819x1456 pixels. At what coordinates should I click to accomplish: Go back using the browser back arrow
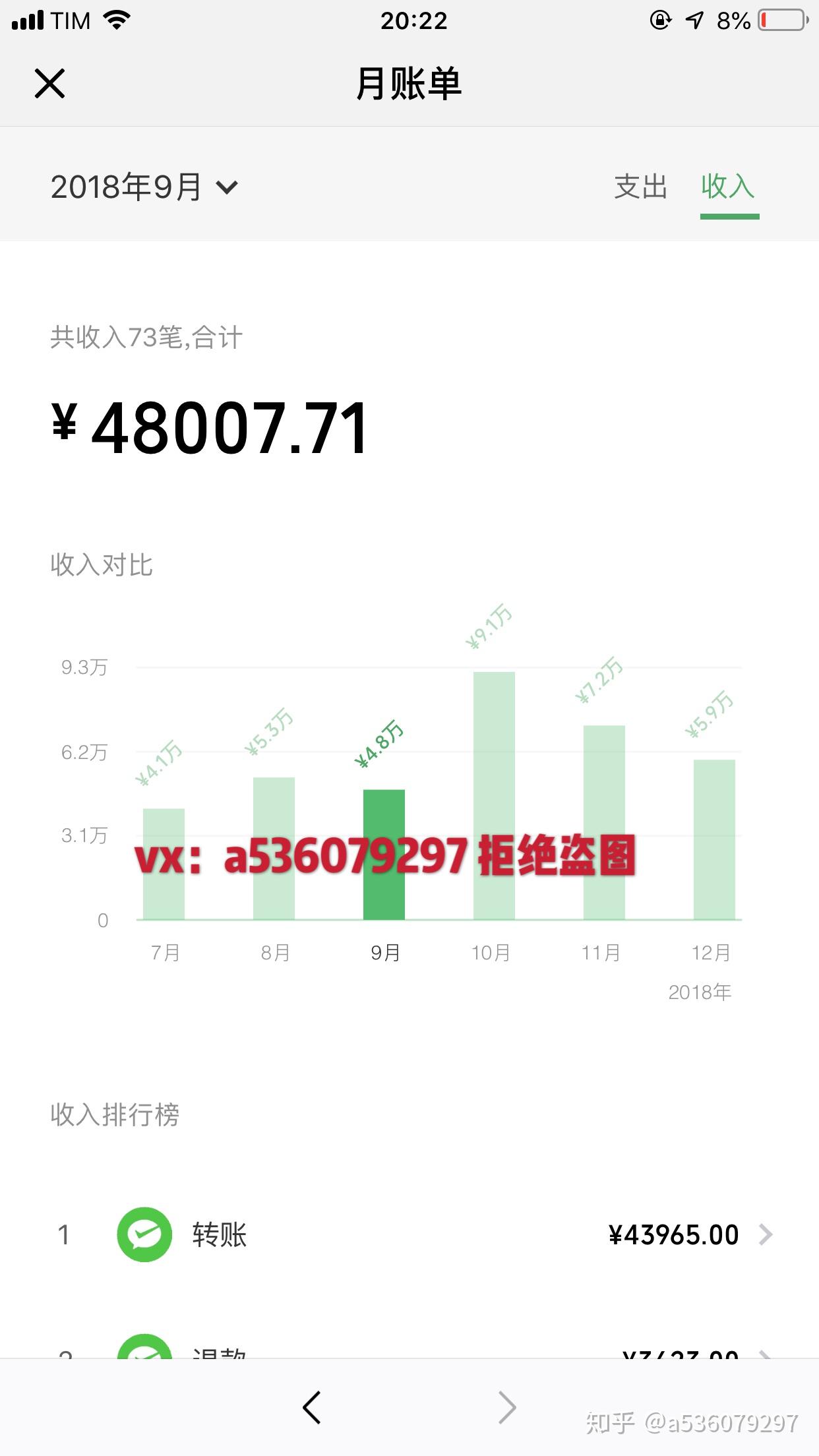click(x=312, y=1408)
